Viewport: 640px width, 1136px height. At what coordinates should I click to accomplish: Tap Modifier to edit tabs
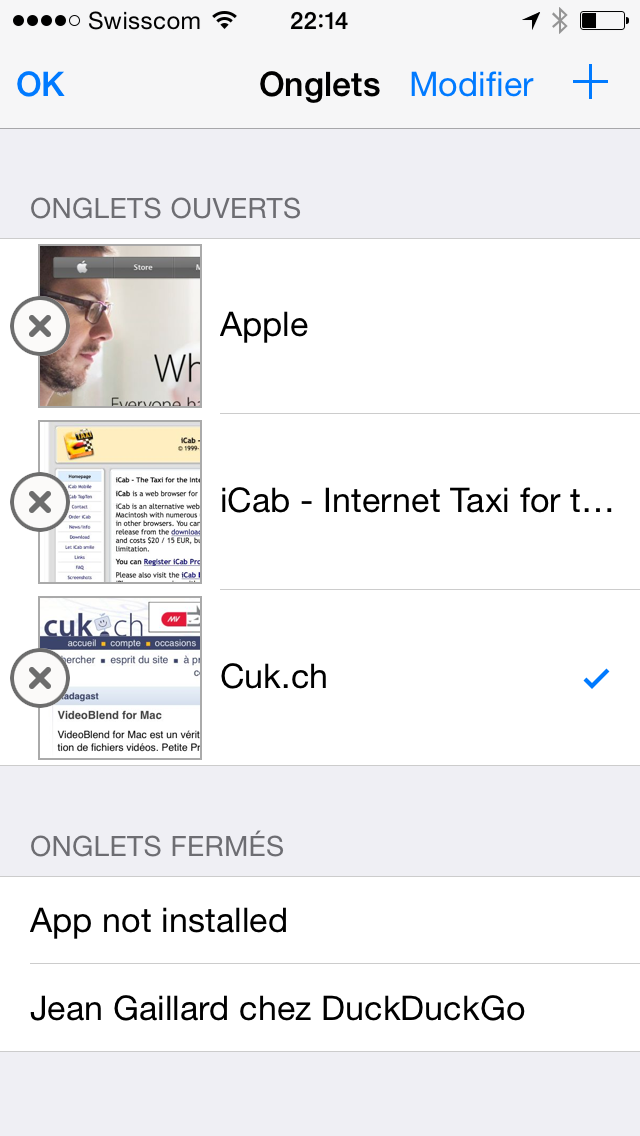[472, 85]
